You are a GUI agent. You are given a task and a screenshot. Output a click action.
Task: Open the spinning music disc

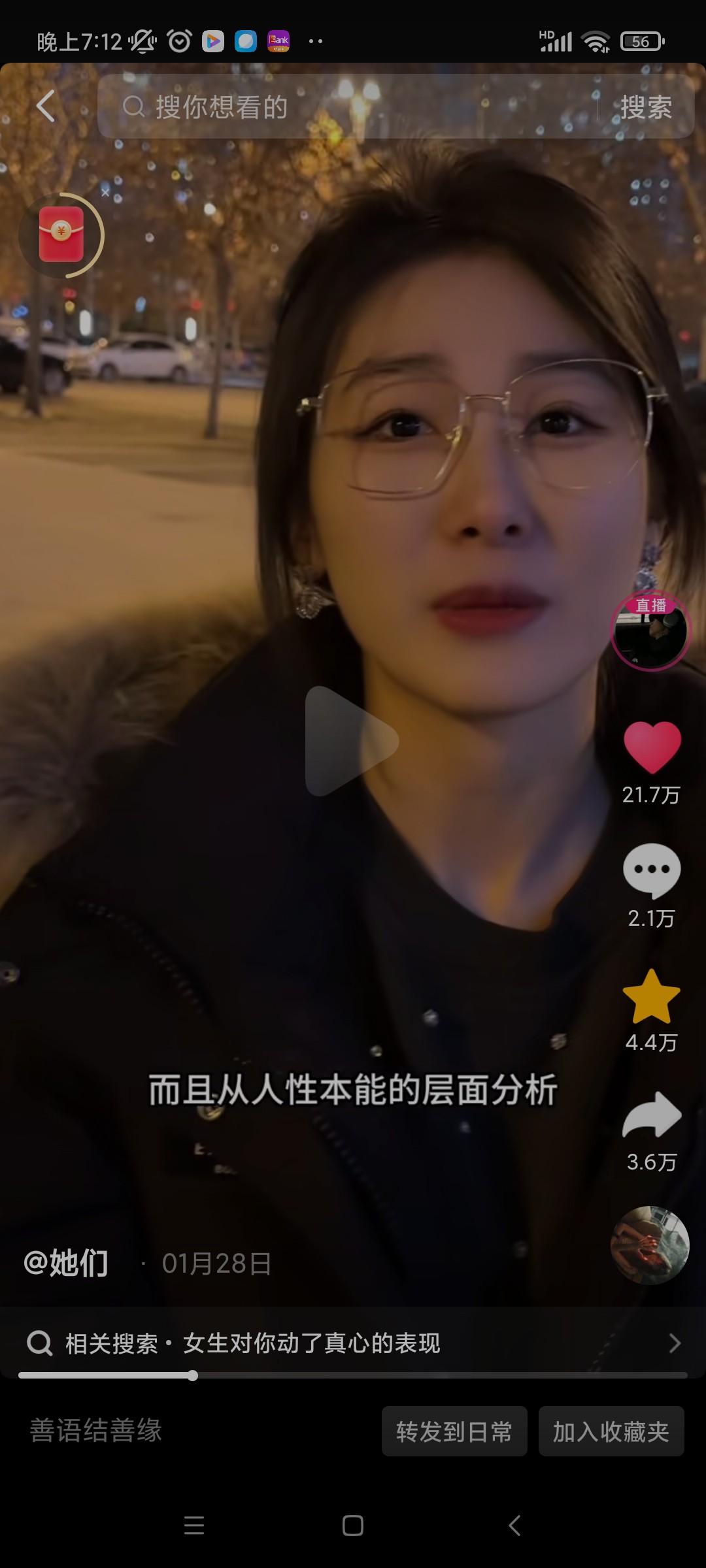click(x=650, y=1245)
